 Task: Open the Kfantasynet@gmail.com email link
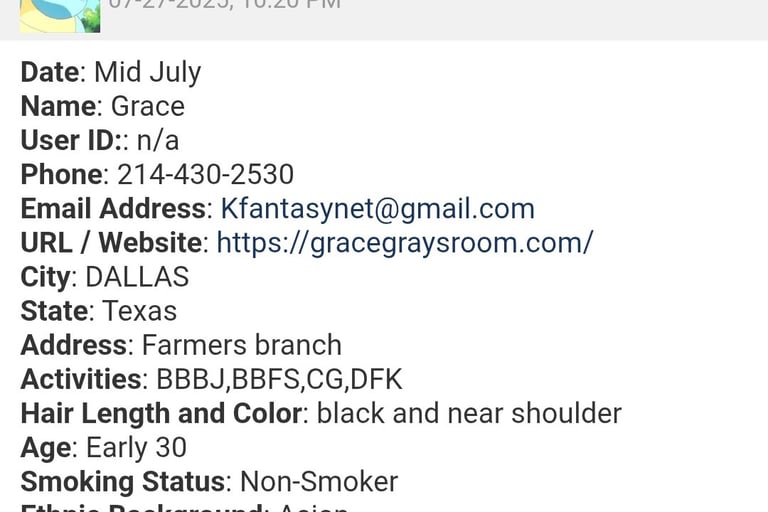tap(377, 209)
